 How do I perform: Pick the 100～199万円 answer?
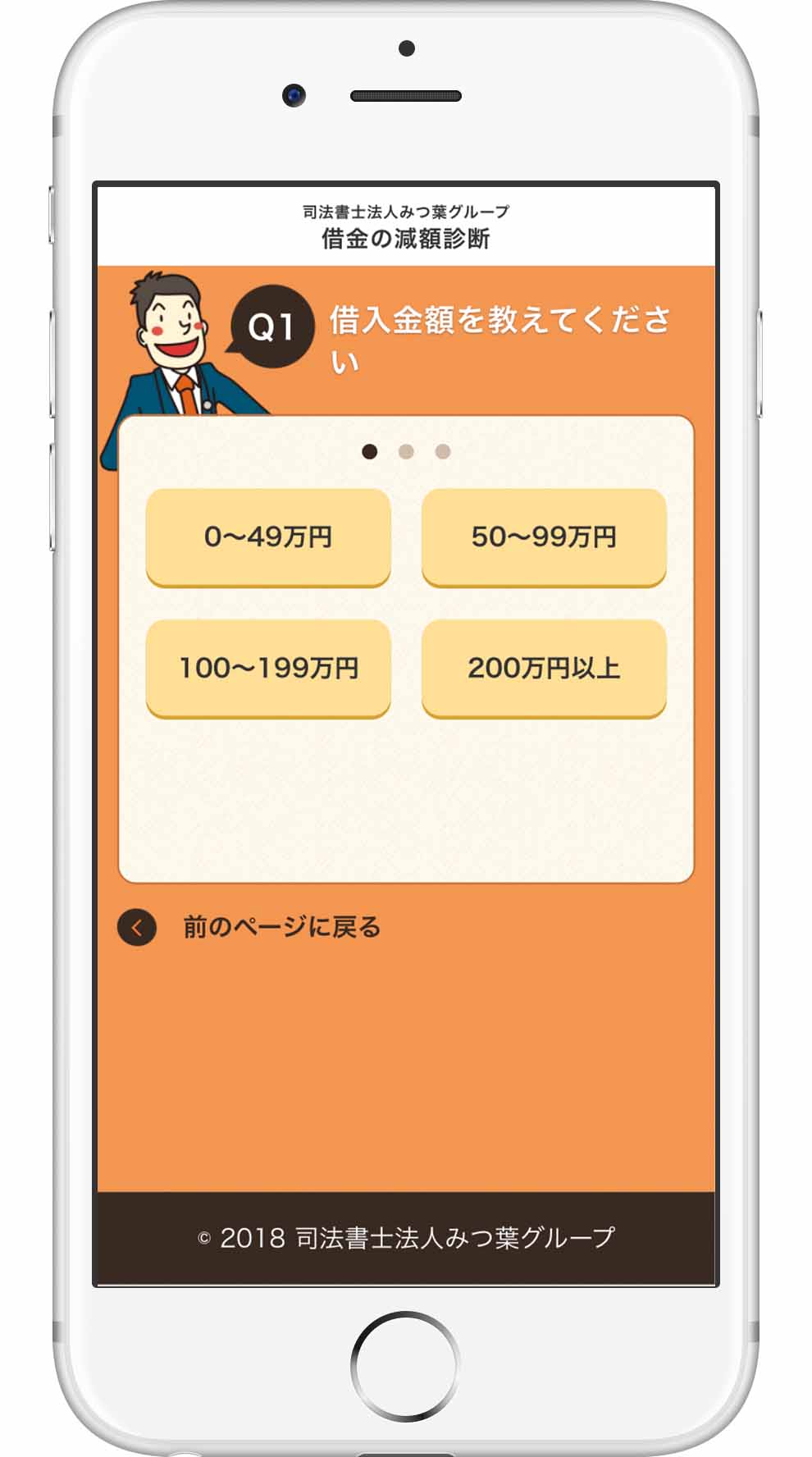click(x=268, y=667)
